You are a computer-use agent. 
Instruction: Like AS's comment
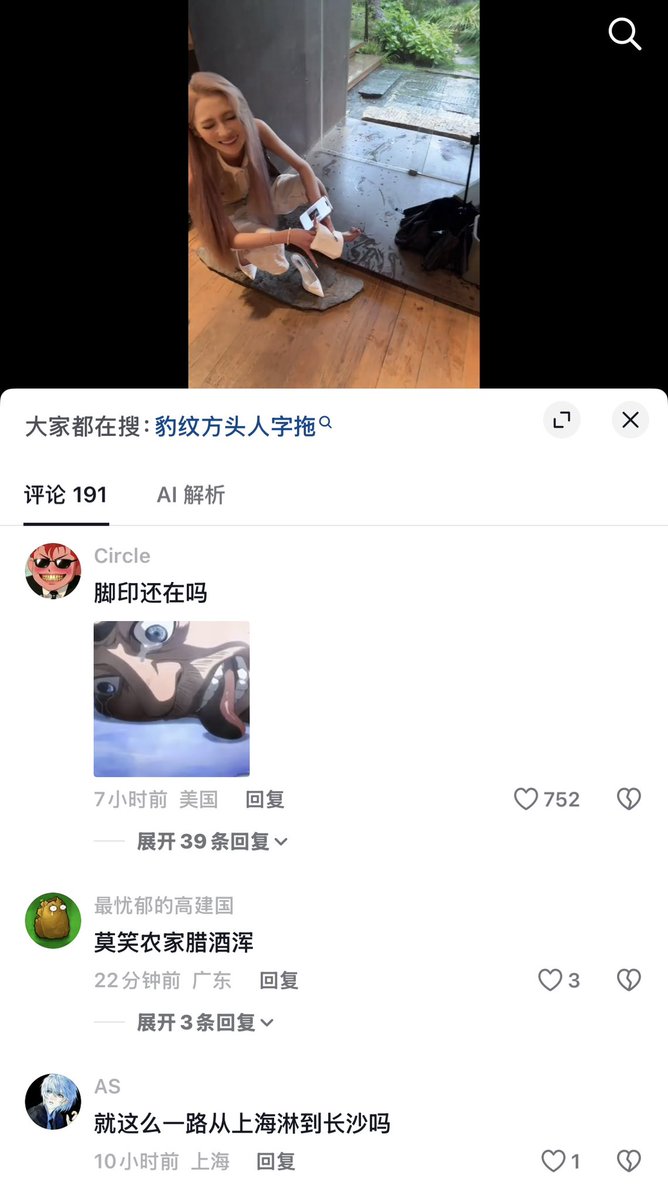(559, 1161)
